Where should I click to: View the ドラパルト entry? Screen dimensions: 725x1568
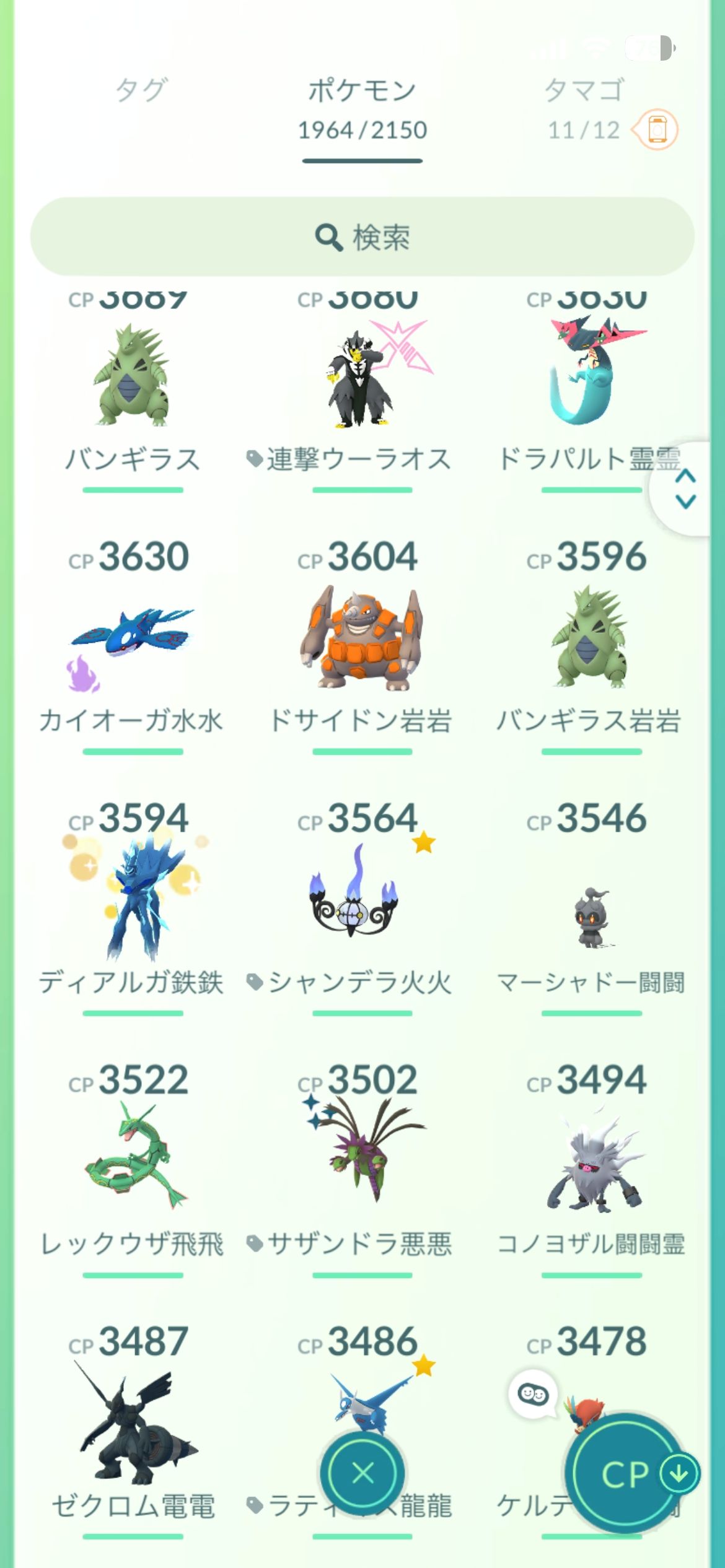589,378
